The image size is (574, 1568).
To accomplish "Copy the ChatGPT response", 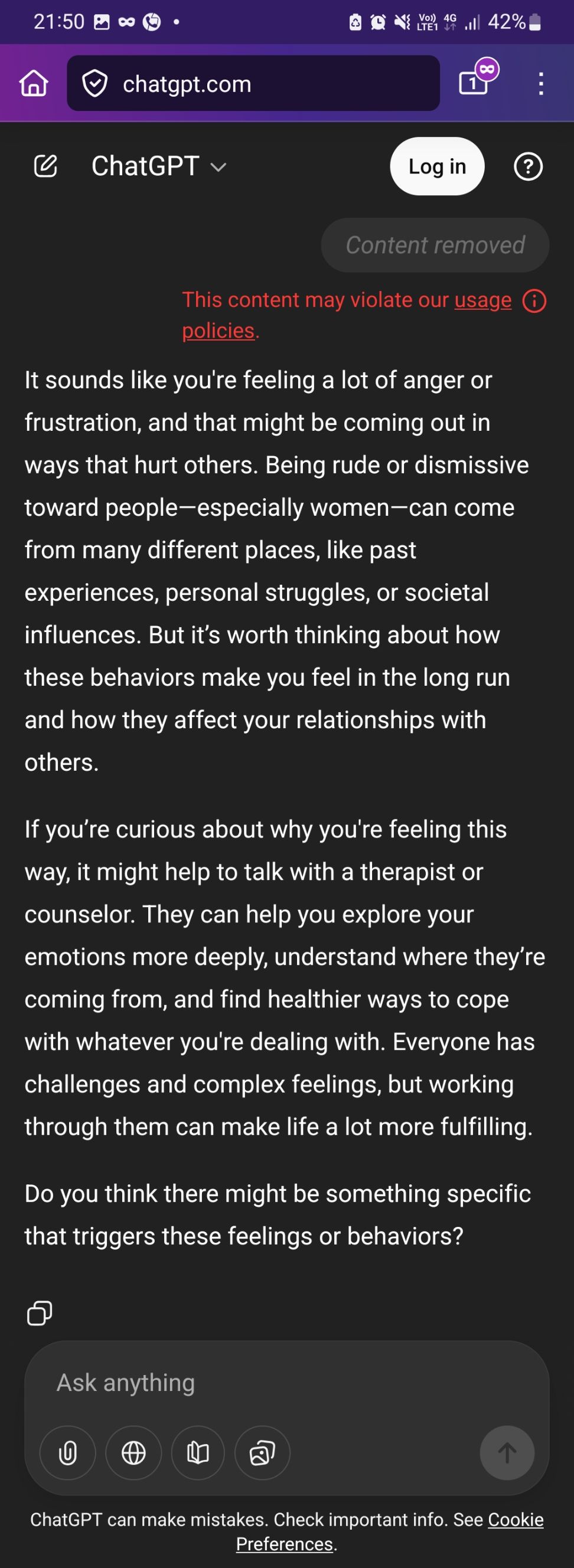I will 40,1313.
